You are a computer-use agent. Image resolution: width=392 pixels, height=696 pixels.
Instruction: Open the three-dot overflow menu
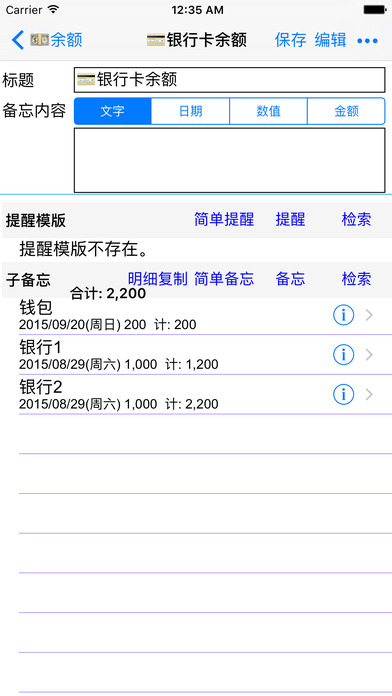pyautogui.click(x=368, y=41)
